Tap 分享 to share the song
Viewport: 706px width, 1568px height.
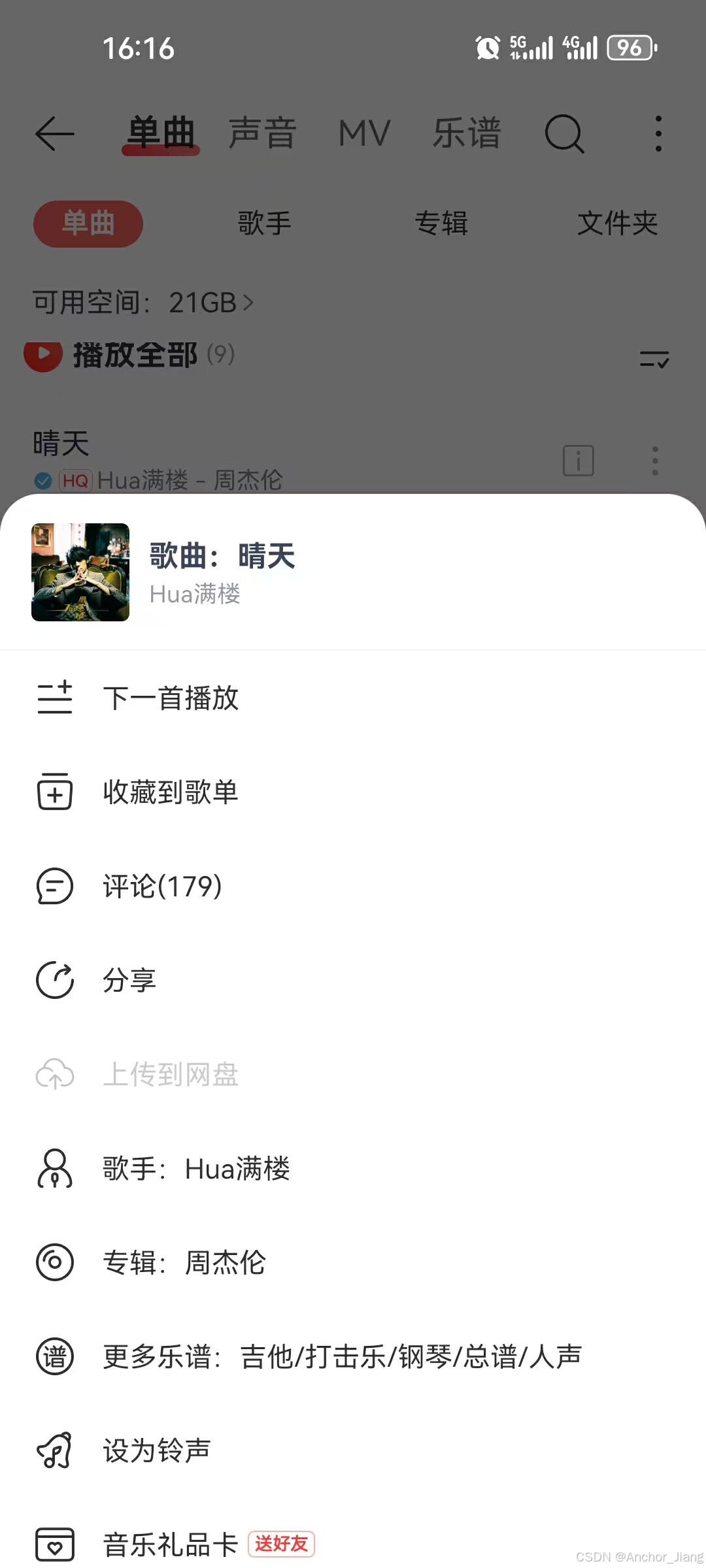click(x=129, y=980)
